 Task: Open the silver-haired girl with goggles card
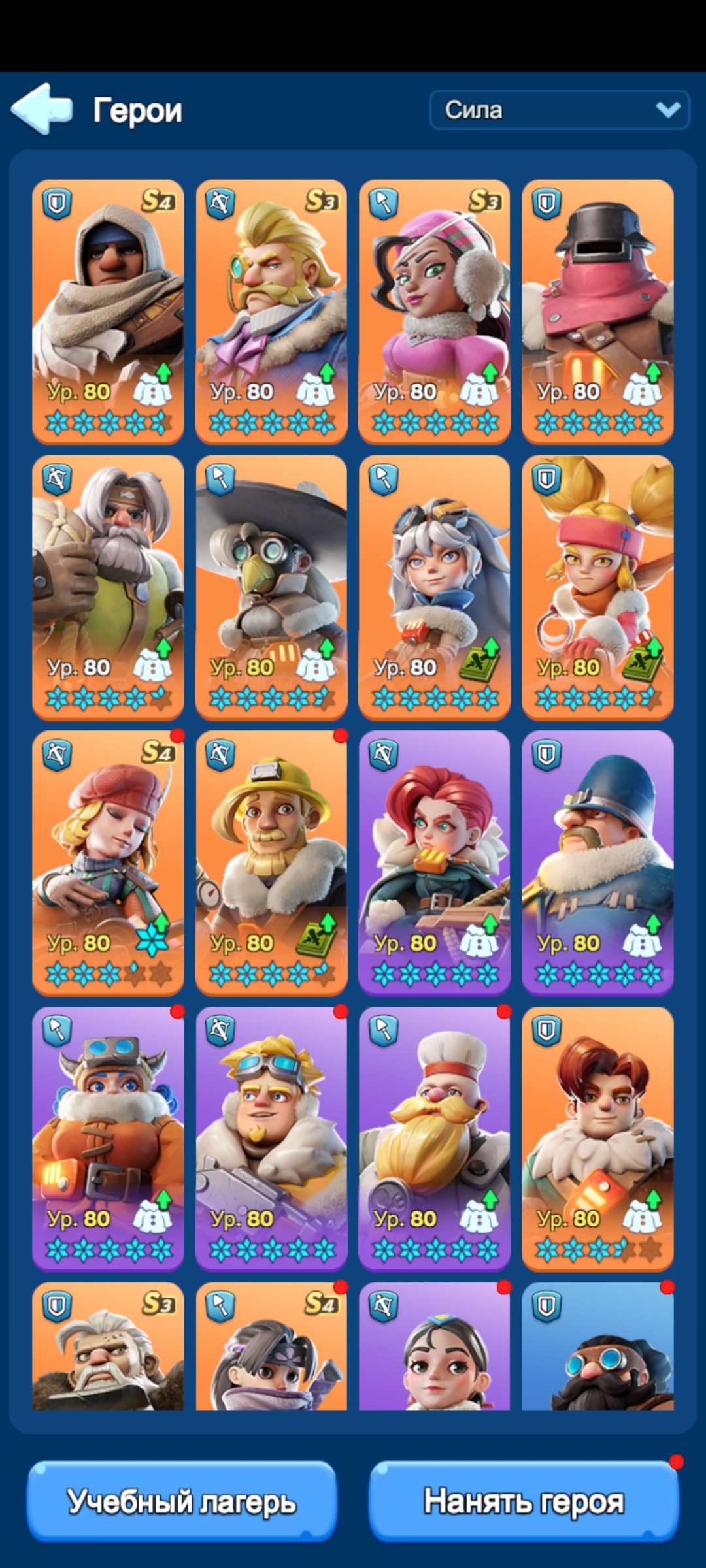(435, 587)
